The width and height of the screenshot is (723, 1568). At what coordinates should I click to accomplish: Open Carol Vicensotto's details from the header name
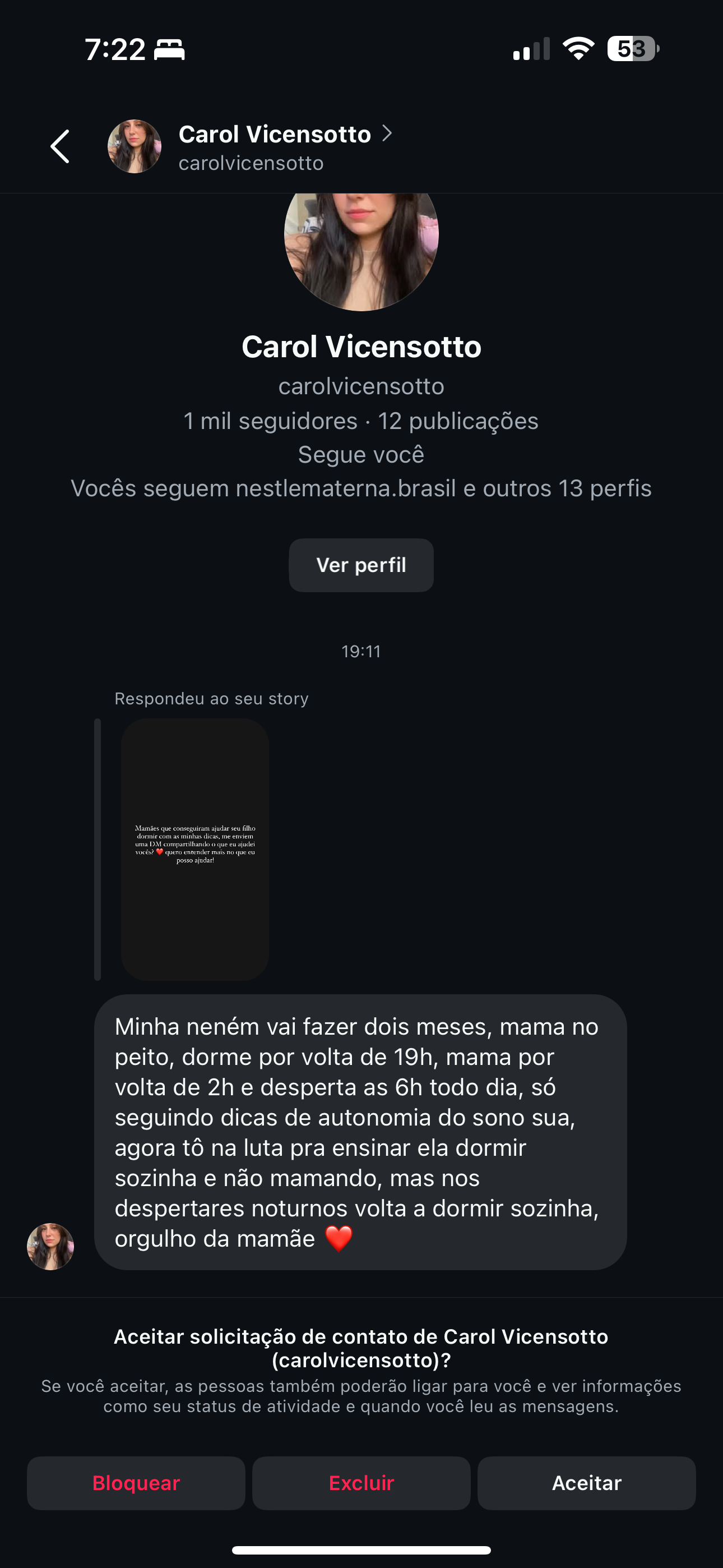(x=275, y=135)
